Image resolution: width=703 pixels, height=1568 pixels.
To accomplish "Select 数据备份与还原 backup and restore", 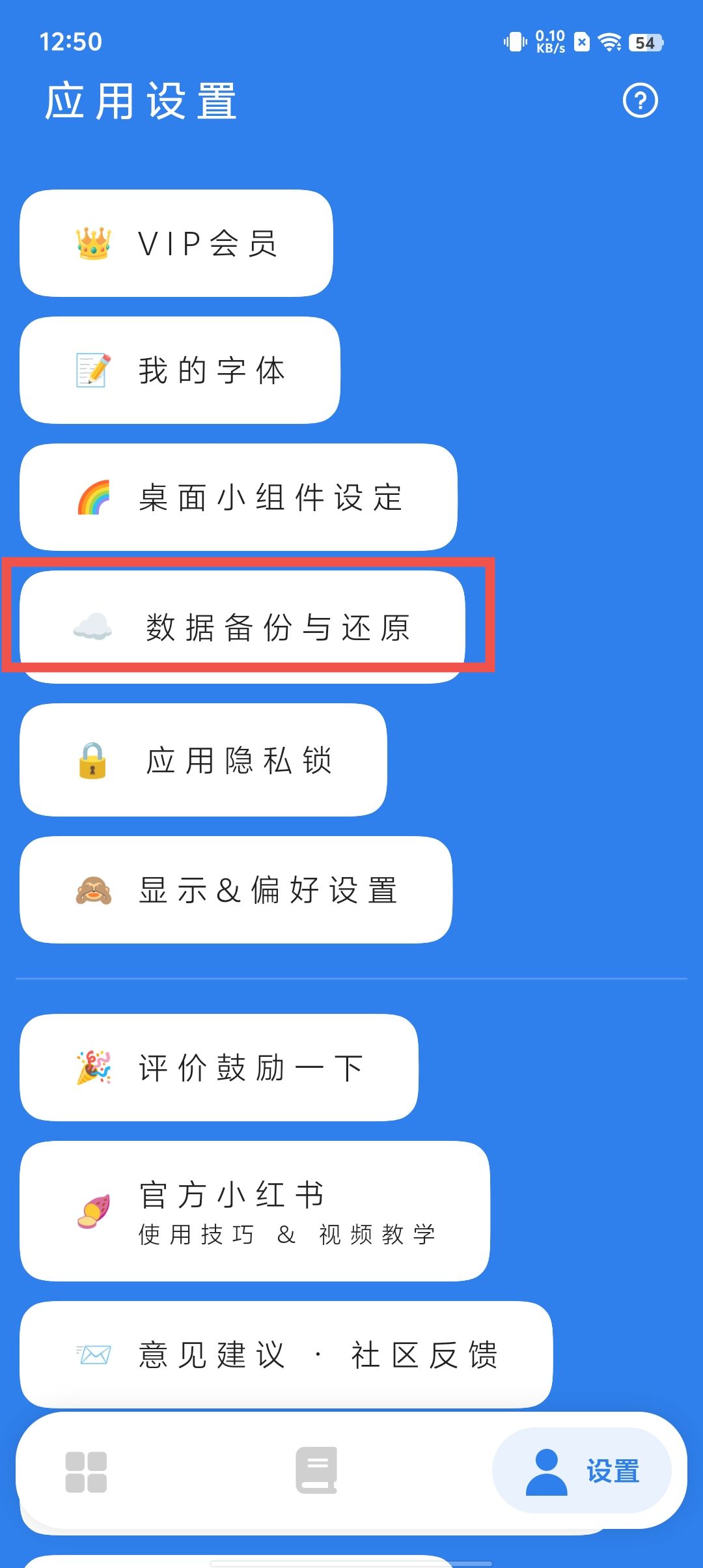I will tap(242, 627).
